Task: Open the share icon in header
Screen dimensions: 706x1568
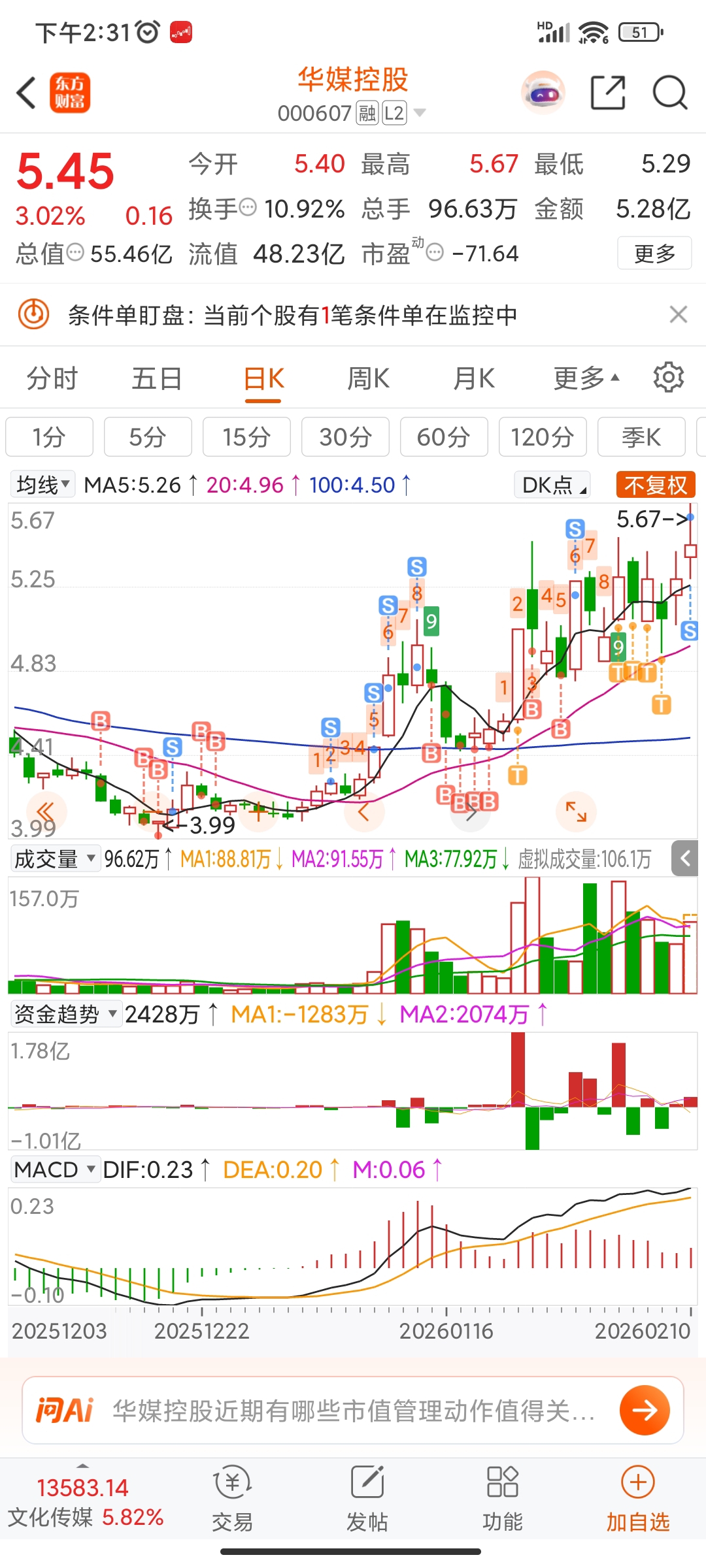Action: pyautogui.click(x=608, y=92)
